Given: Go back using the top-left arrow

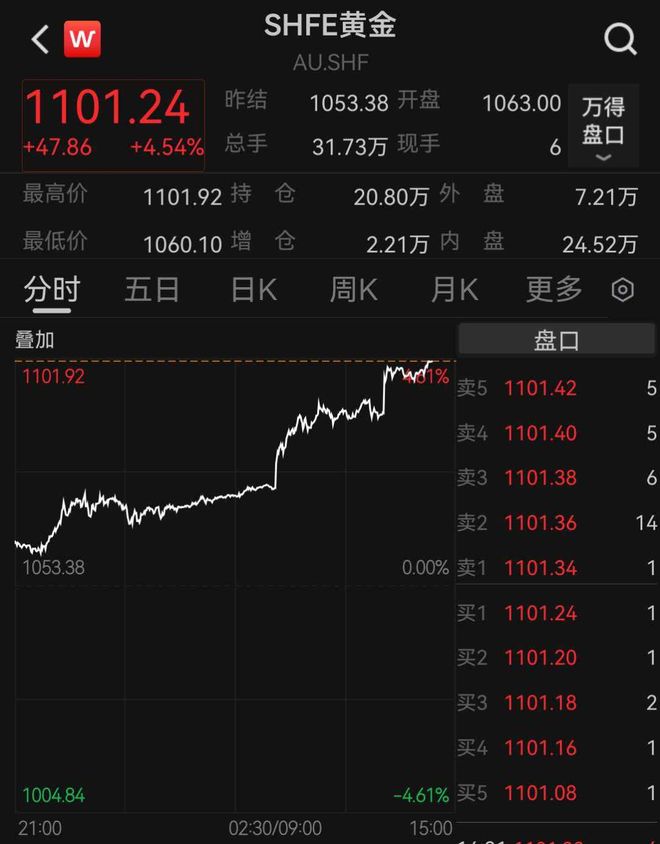Looking at the screenshot, I should click(x=40, y=40).
